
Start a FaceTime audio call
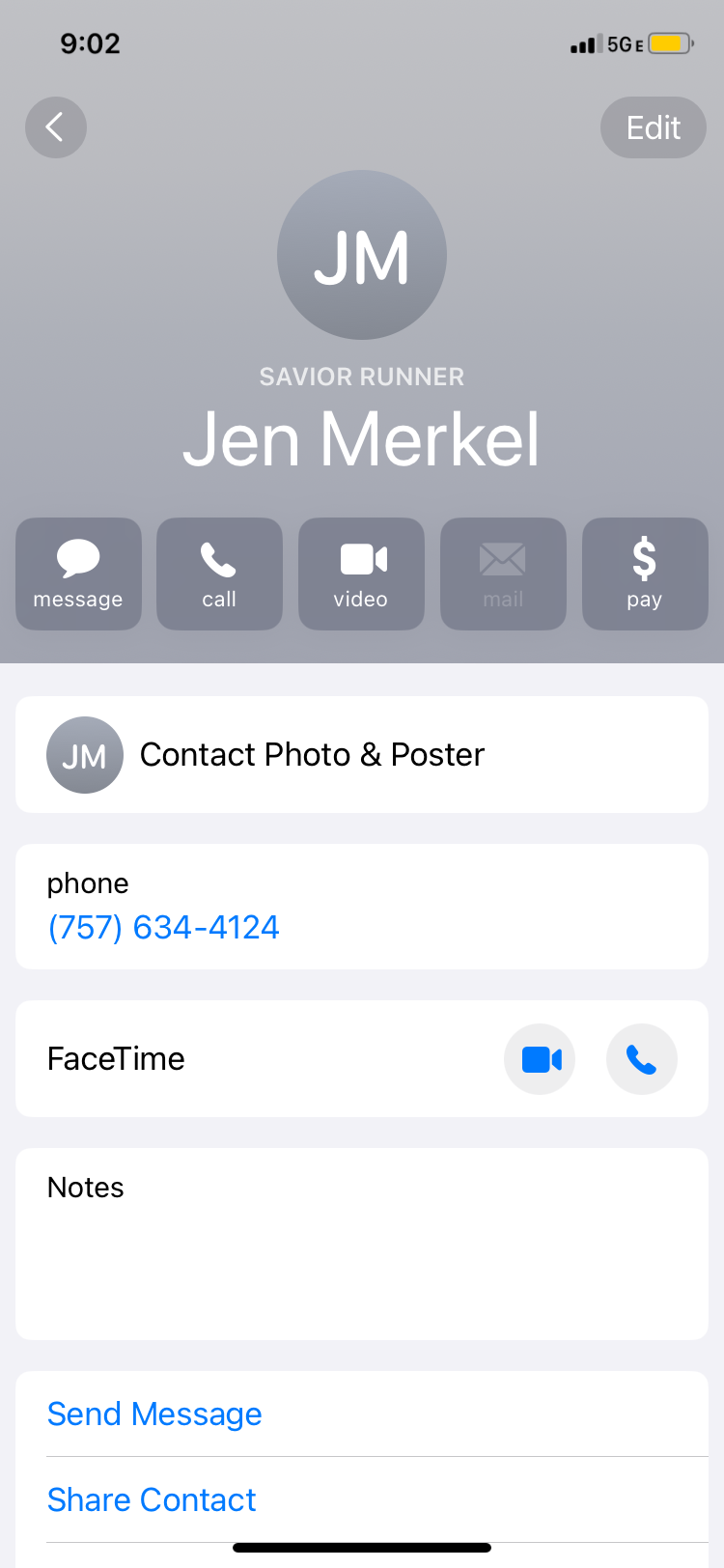pos(642,1059)
